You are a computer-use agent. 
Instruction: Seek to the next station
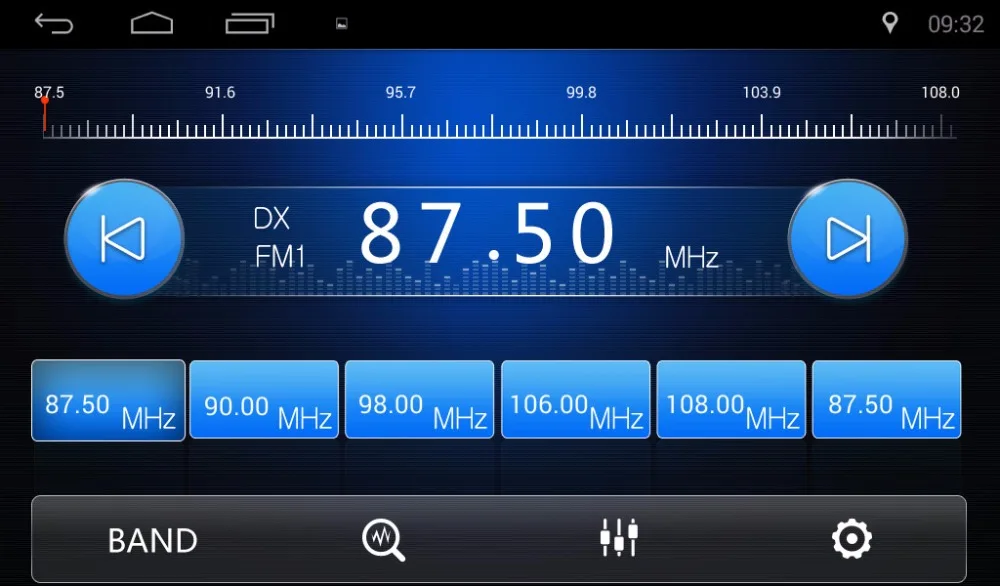(x=848, y=238)
